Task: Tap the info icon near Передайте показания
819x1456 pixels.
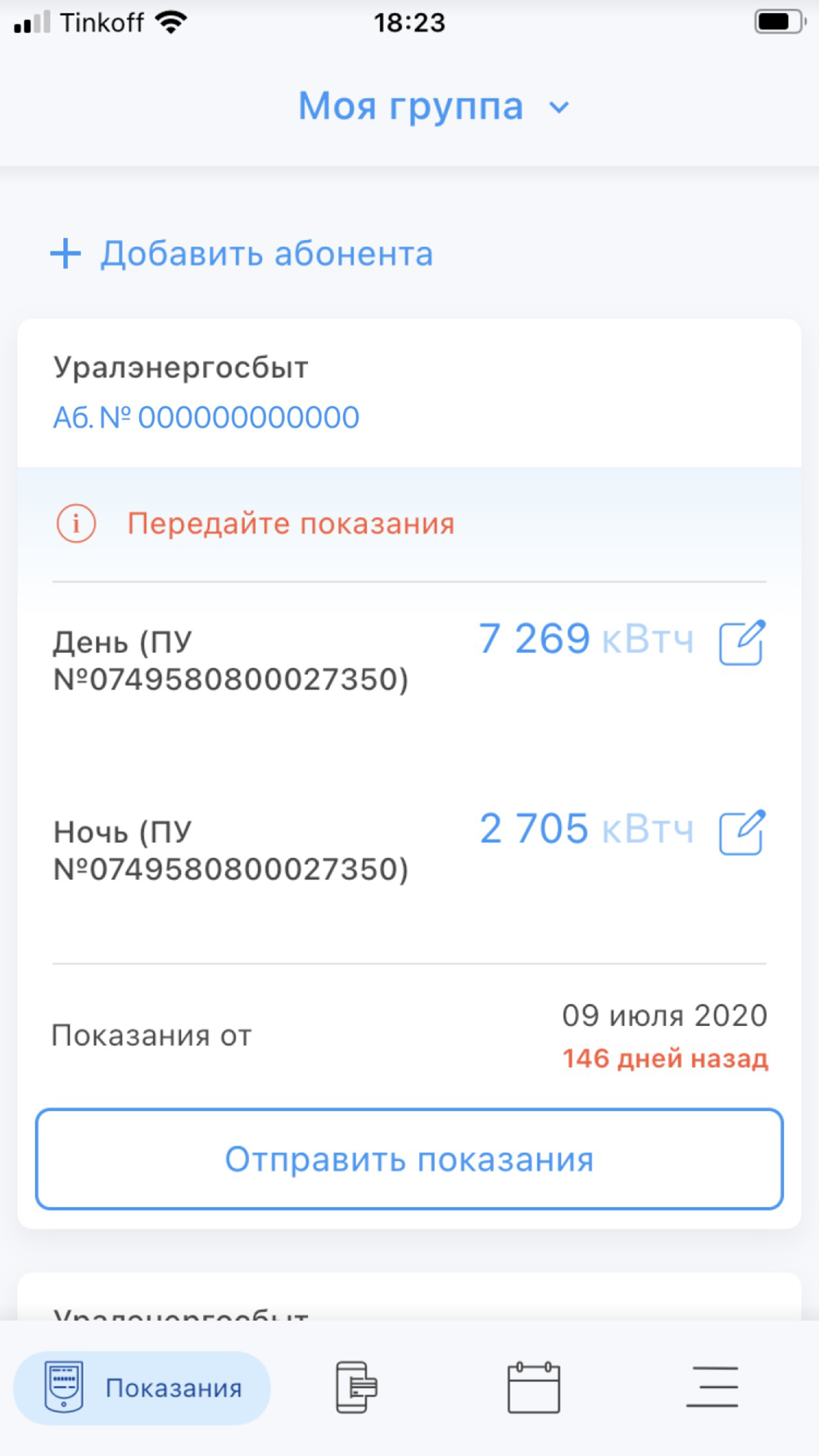Action: tap(76, 523)
